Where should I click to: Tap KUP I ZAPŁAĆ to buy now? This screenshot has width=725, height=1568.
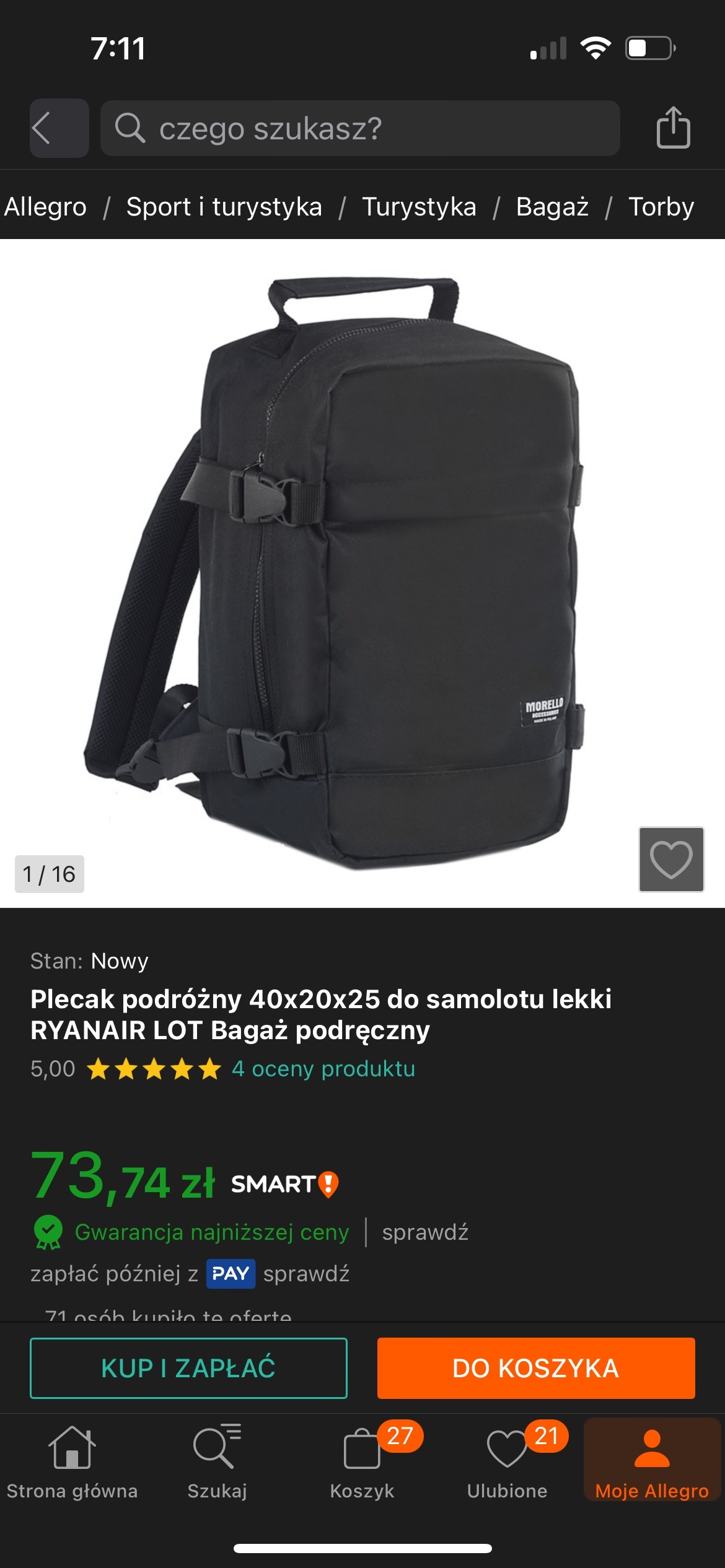point(188,1368)
